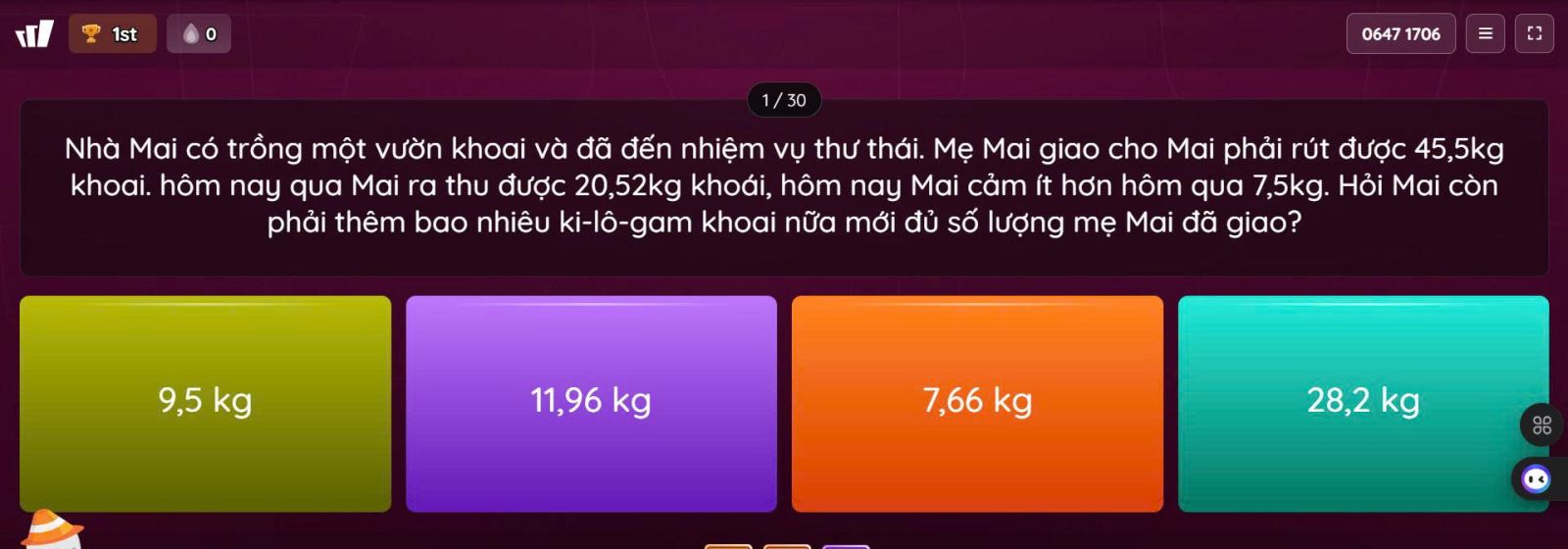This screenshot has width=1568, height=549.
Task: Answer with 28,2 kg
Action: (x=1363, y=403)
